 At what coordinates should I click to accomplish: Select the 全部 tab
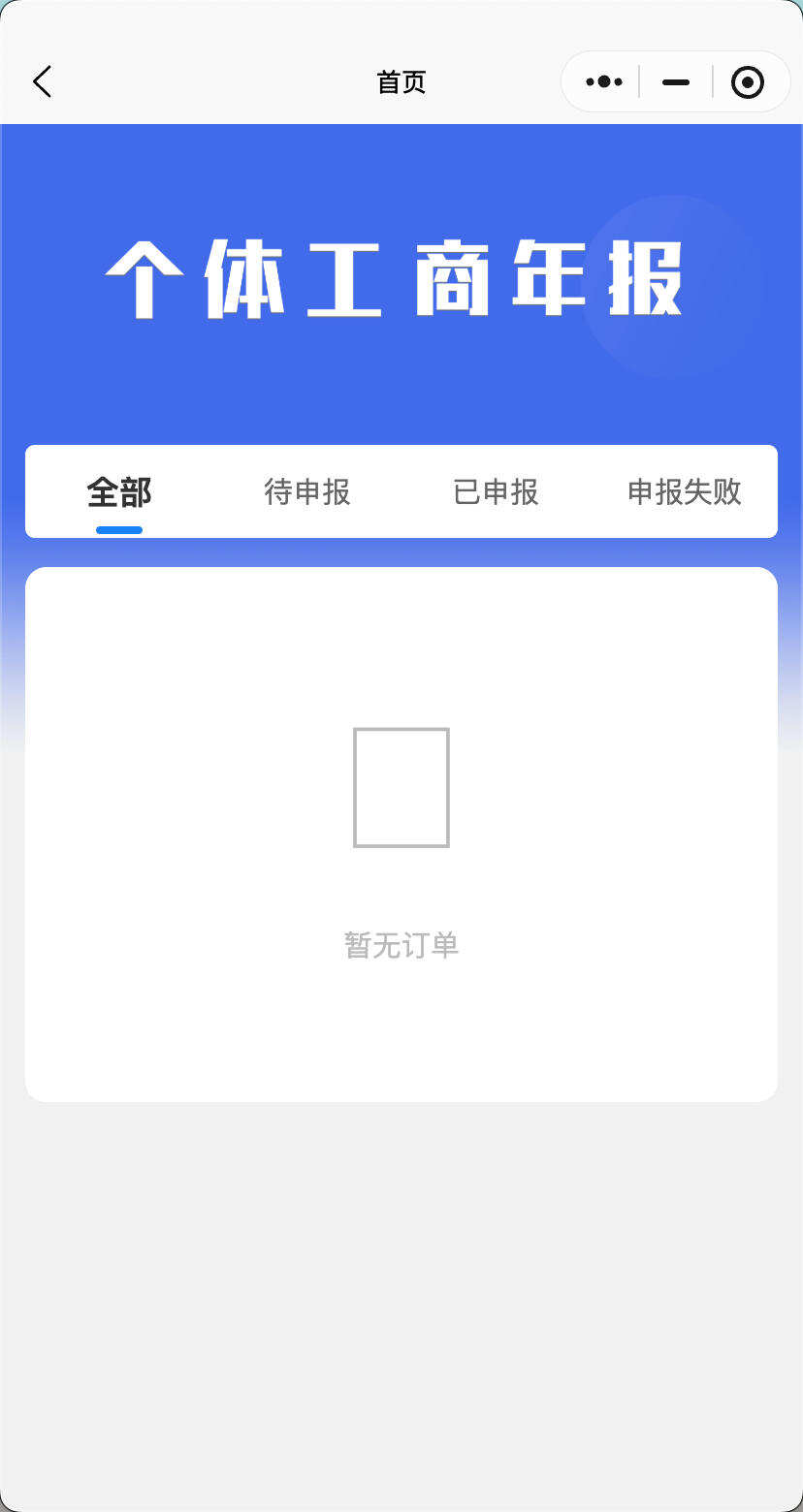[x=119, y=492]
